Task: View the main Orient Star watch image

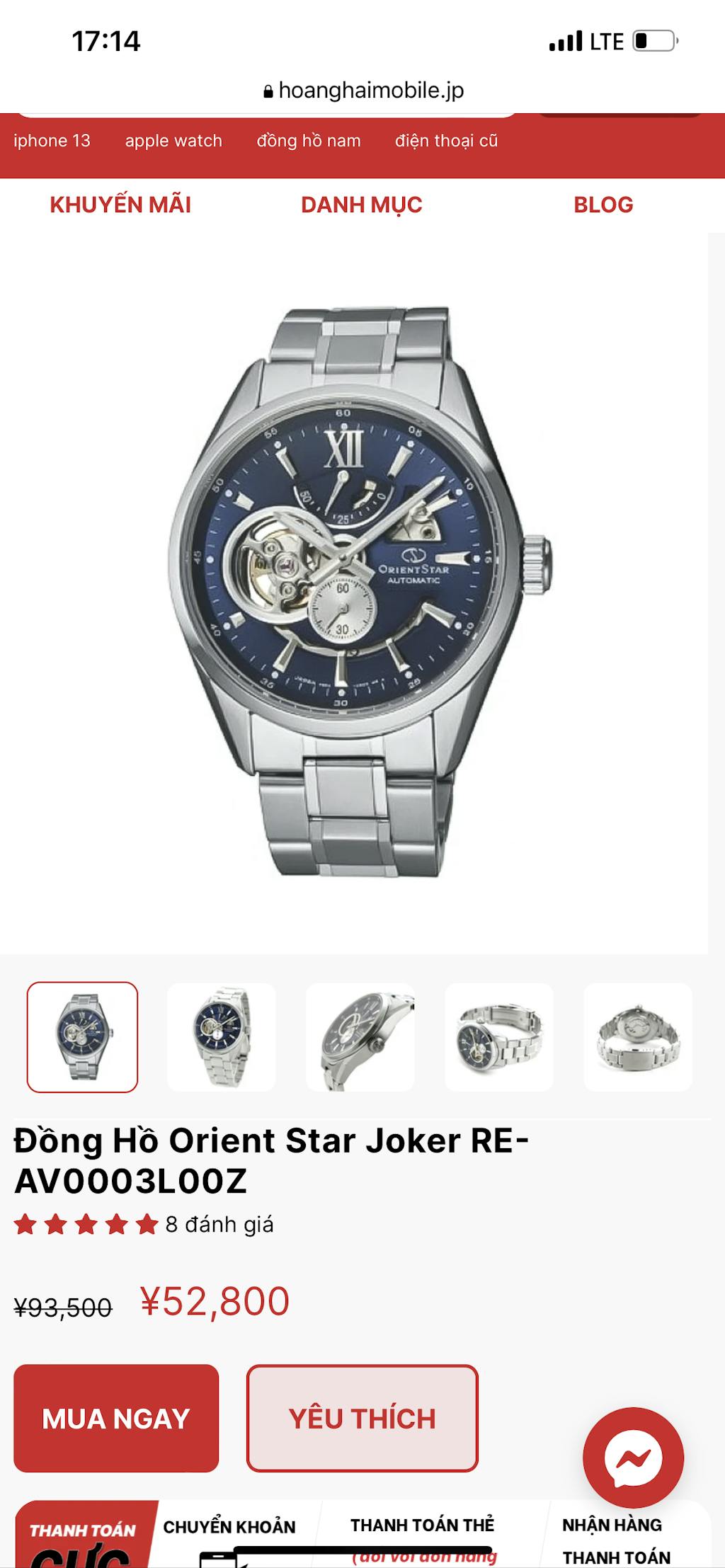Action: [x=360, y=593]
